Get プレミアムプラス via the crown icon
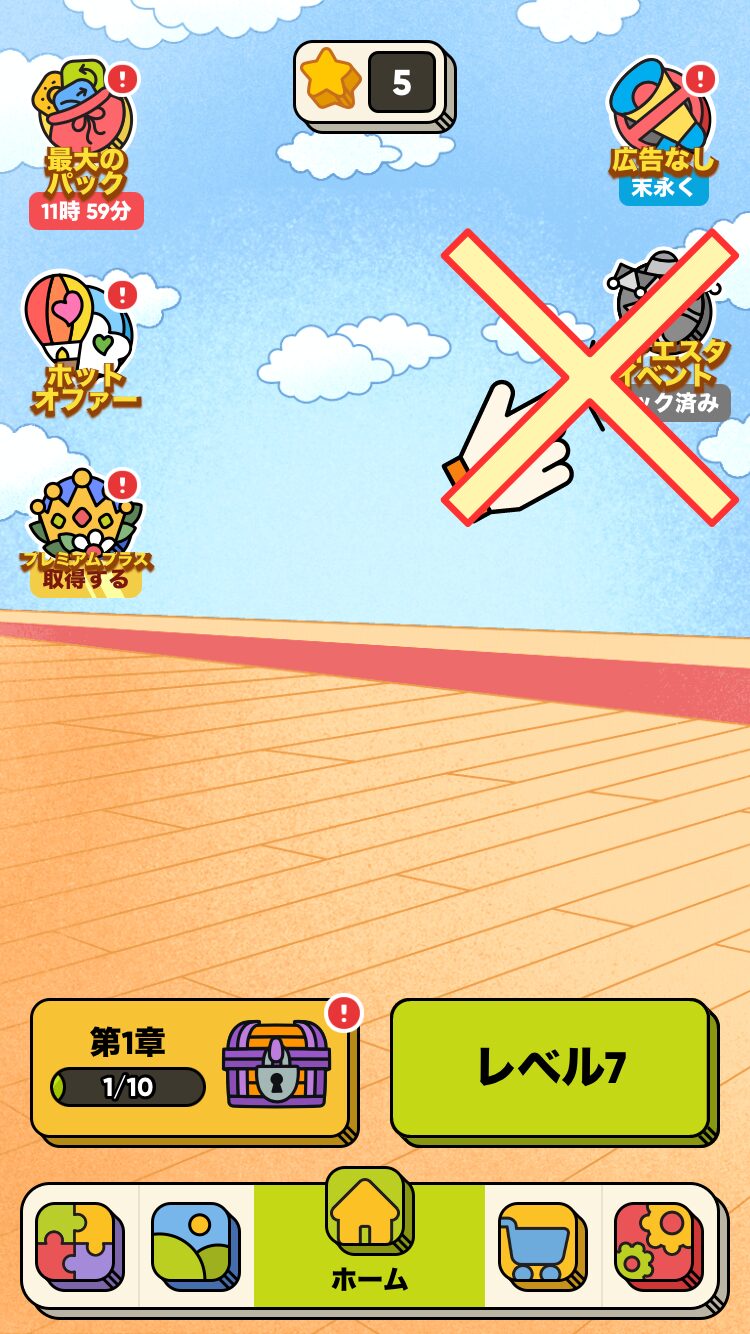 click(x=85, y=532)
